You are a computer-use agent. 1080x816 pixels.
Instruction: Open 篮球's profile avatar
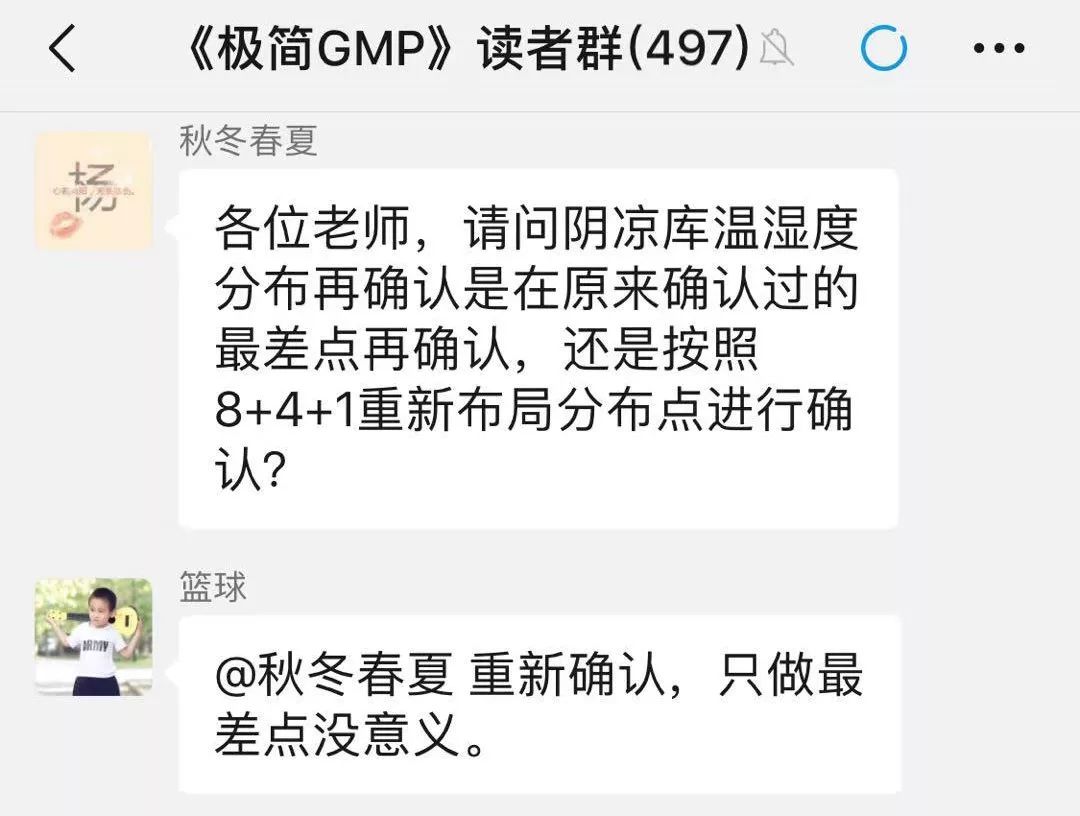[x=94, y=637]
